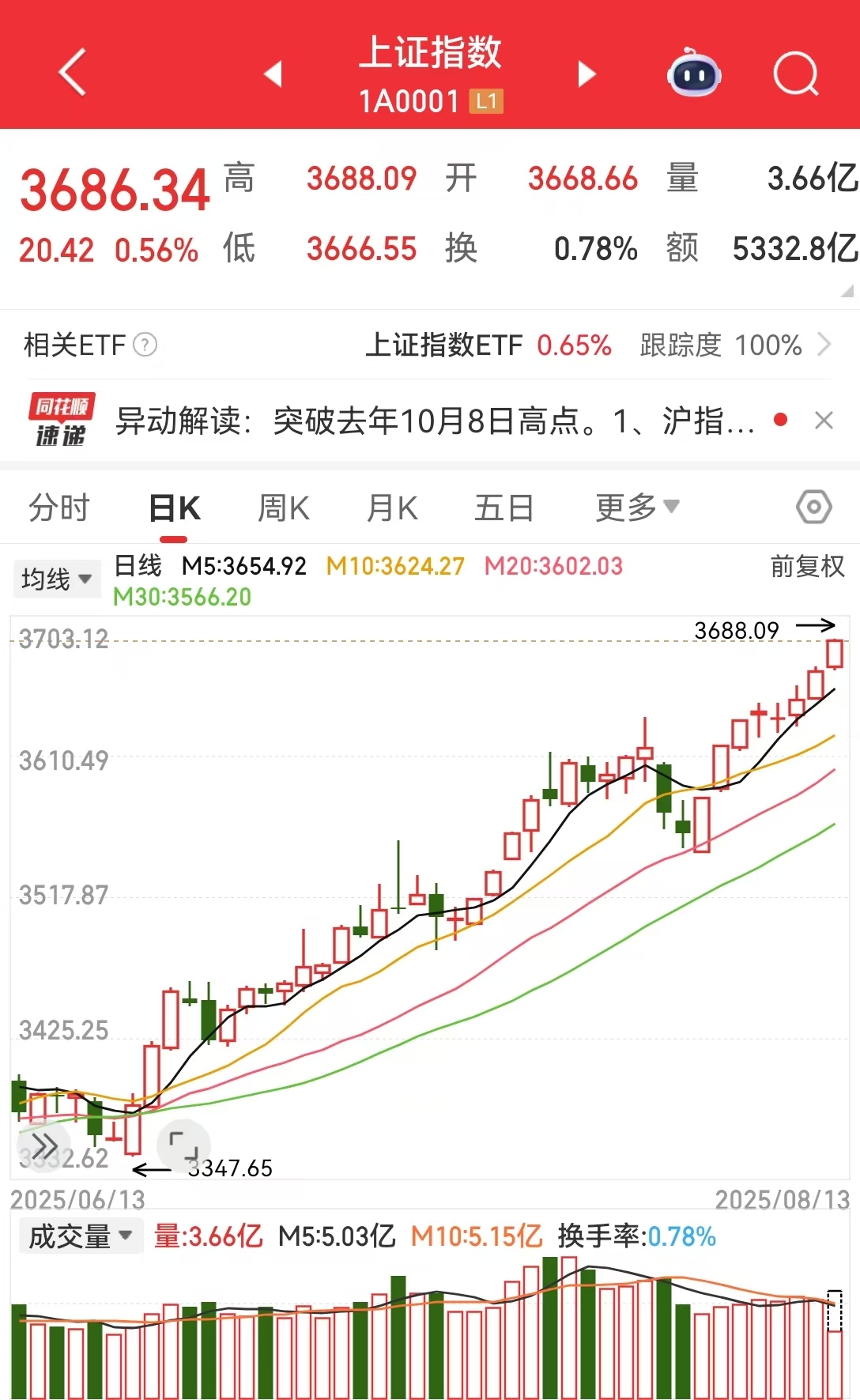Tap the double-arrow chart expand button
Viewport: 860px width, 1400px height.
[x=44, y=1145]
